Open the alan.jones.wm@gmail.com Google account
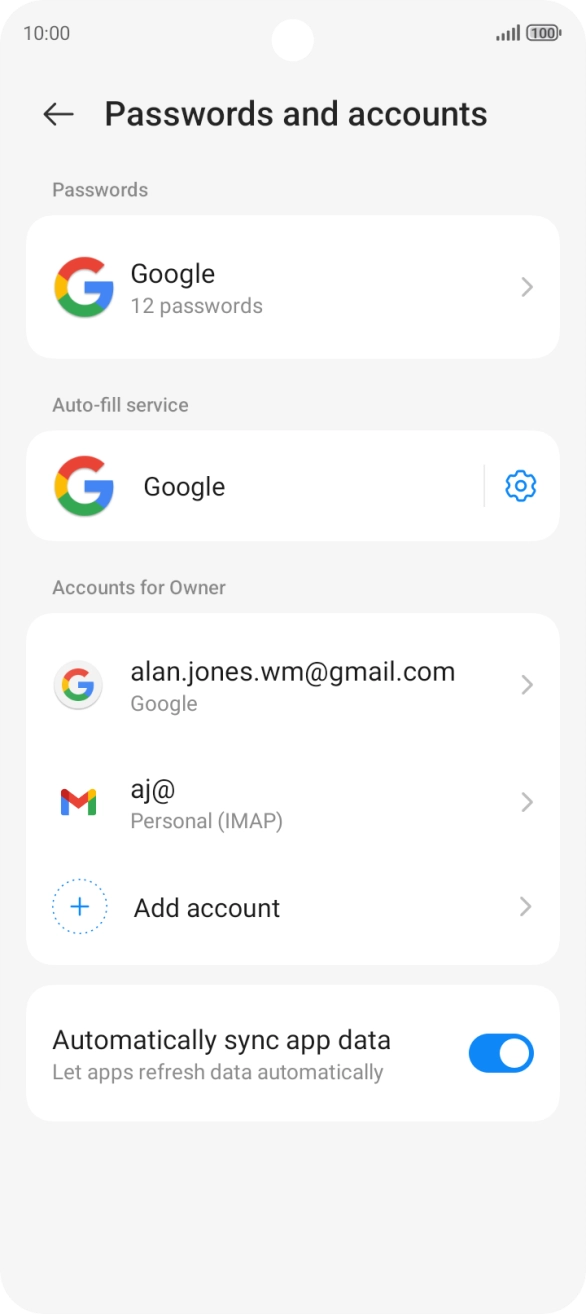The width and height of the screenshot is (586, 1314). click(x=292, y=686)
